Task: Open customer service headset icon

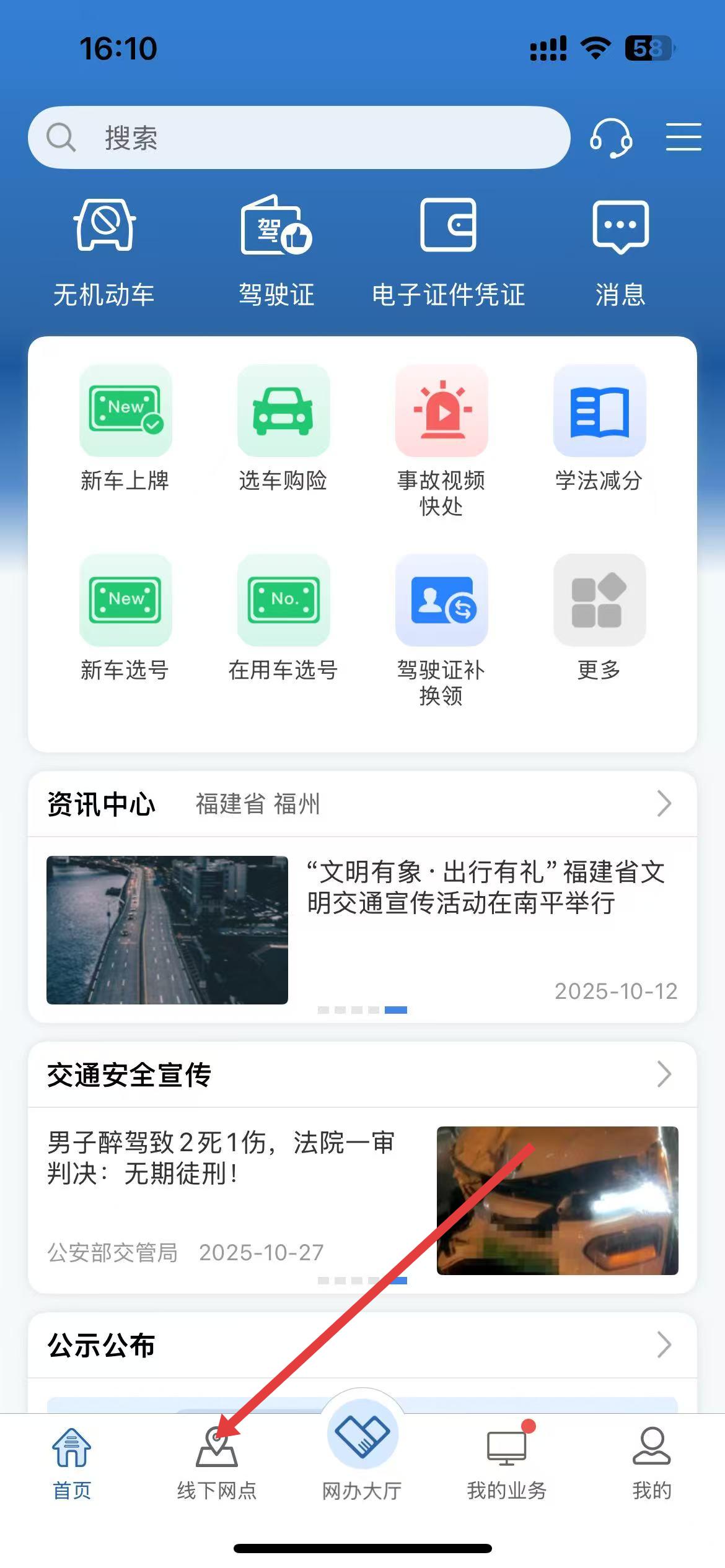Action: 610,137
